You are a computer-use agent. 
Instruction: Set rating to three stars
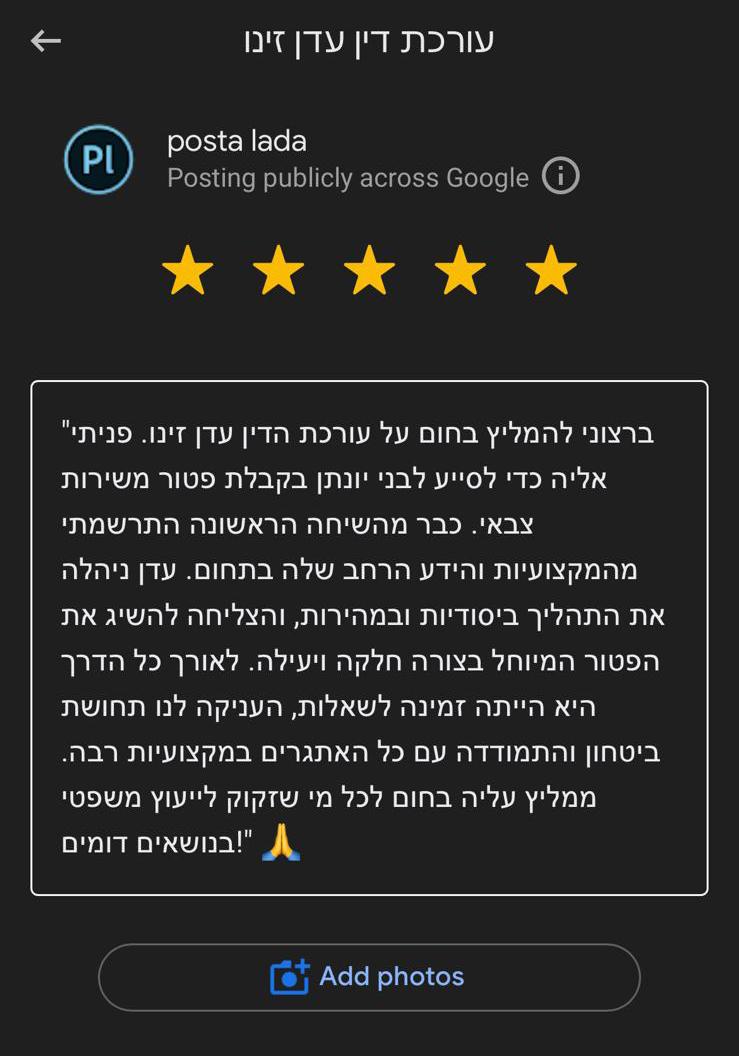[369, 272]
